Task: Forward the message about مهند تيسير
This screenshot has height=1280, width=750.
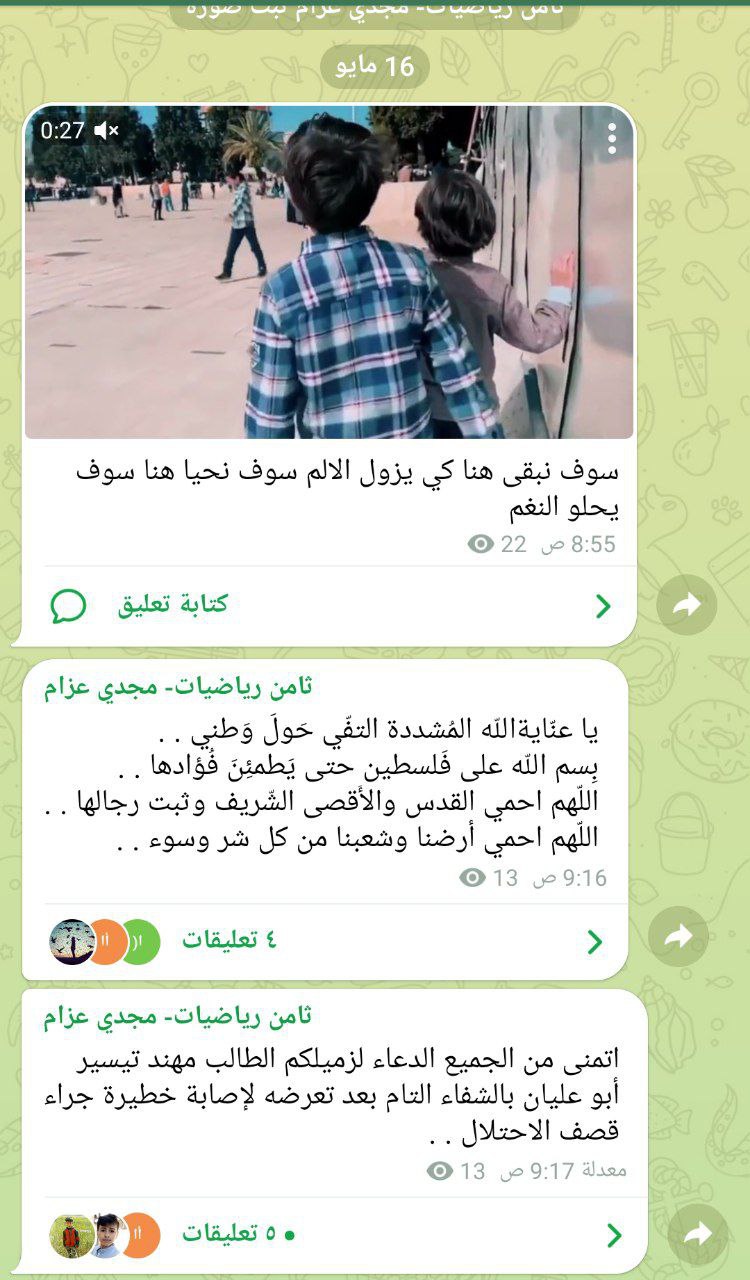Action: tap(697, 1234)
